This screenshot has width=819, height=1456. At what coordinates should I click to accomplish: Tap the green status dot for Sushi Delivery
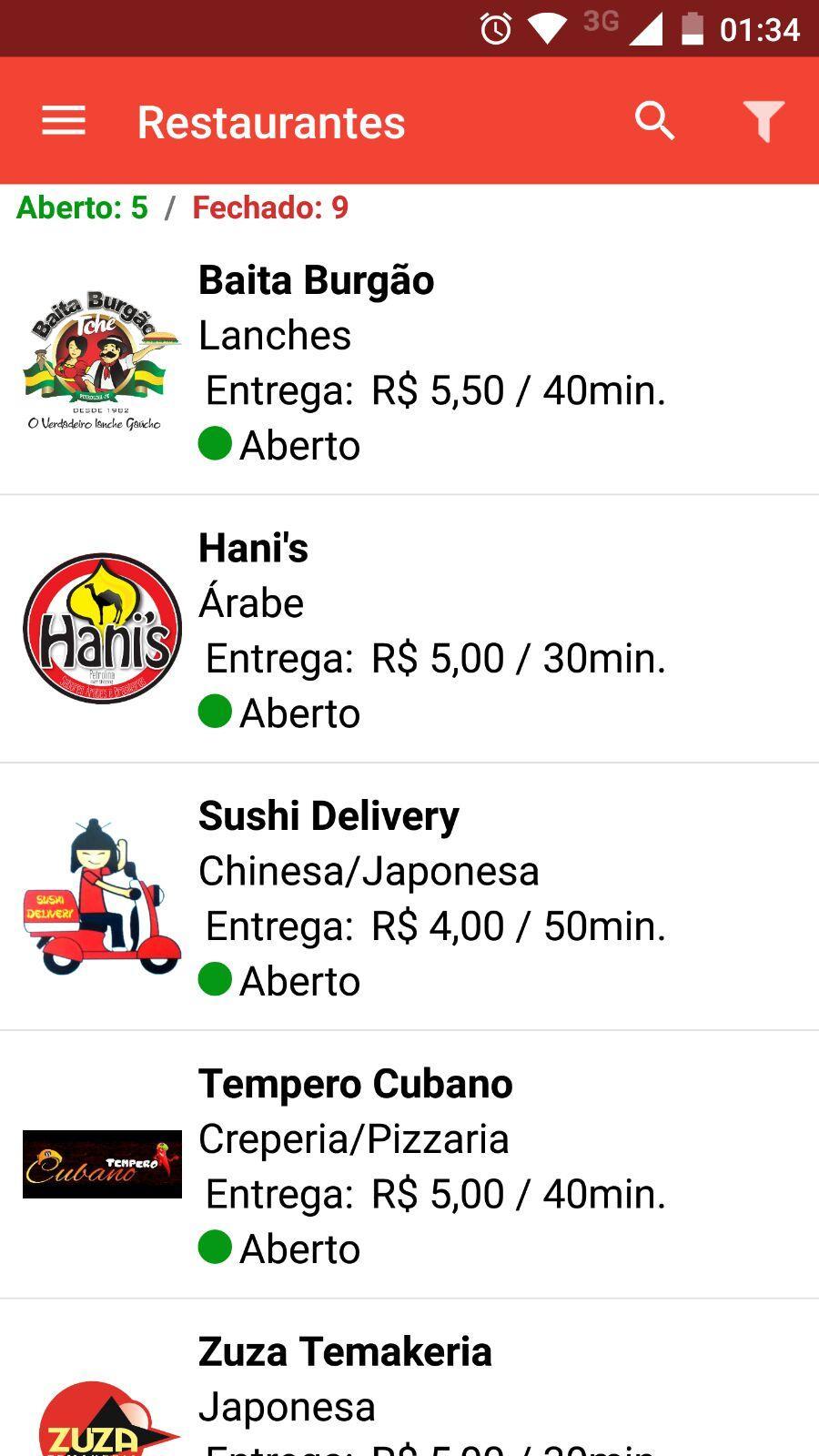(x=214, y=979)
